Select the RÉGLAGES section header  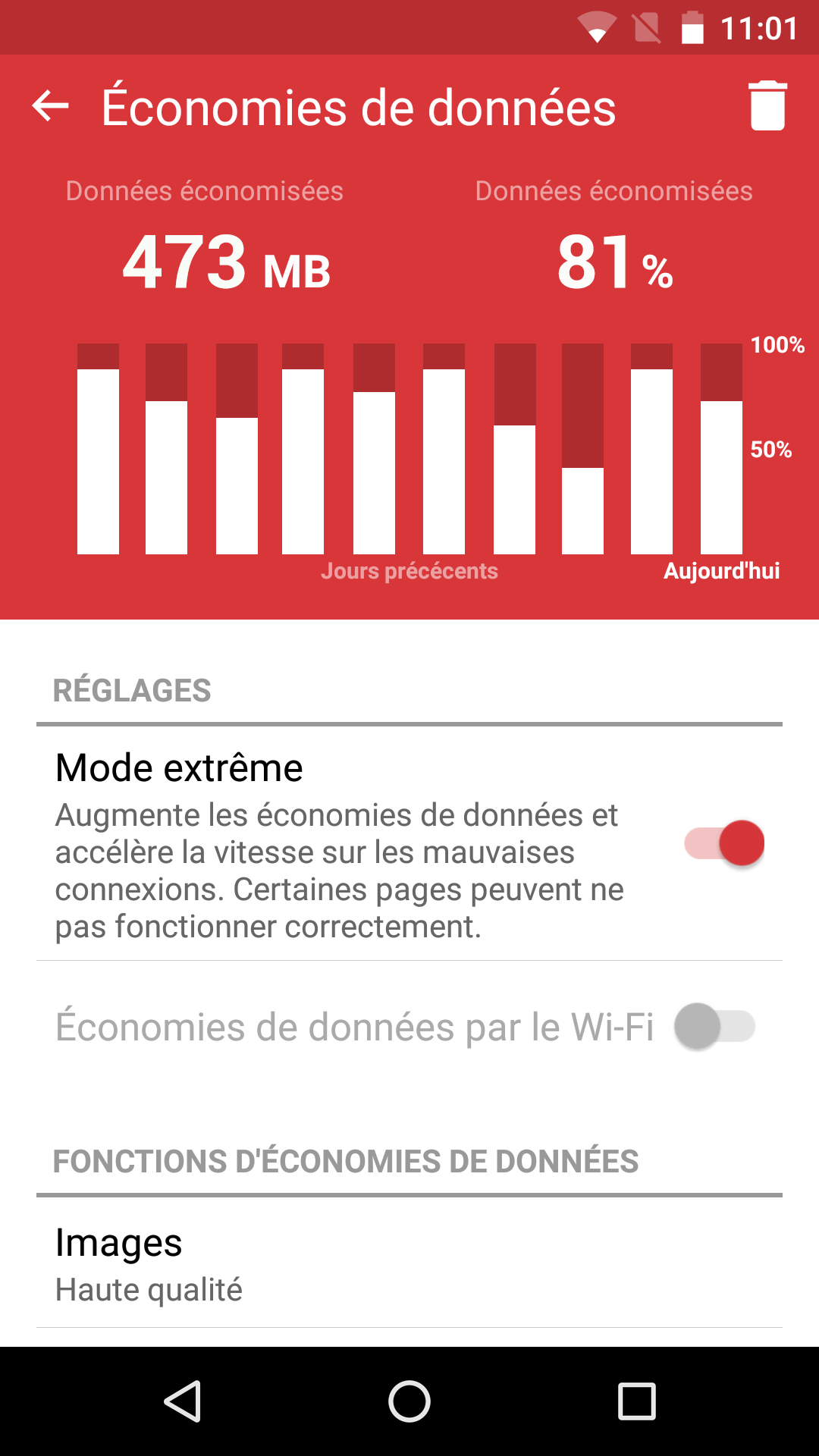pos(133,690)
